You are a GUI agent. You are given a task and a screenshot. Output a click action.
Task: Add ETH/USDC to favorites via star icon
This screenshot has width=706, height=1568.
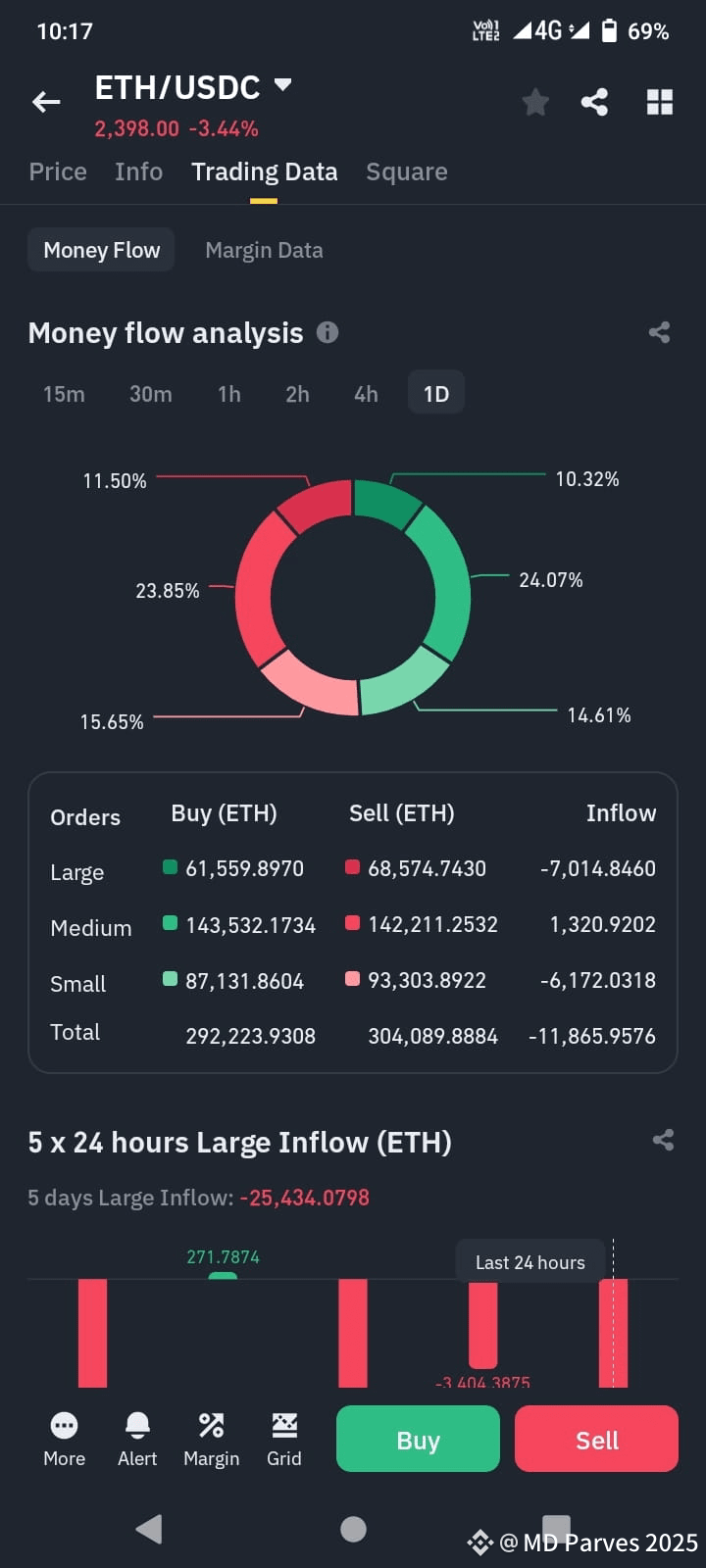coord(535,101)
